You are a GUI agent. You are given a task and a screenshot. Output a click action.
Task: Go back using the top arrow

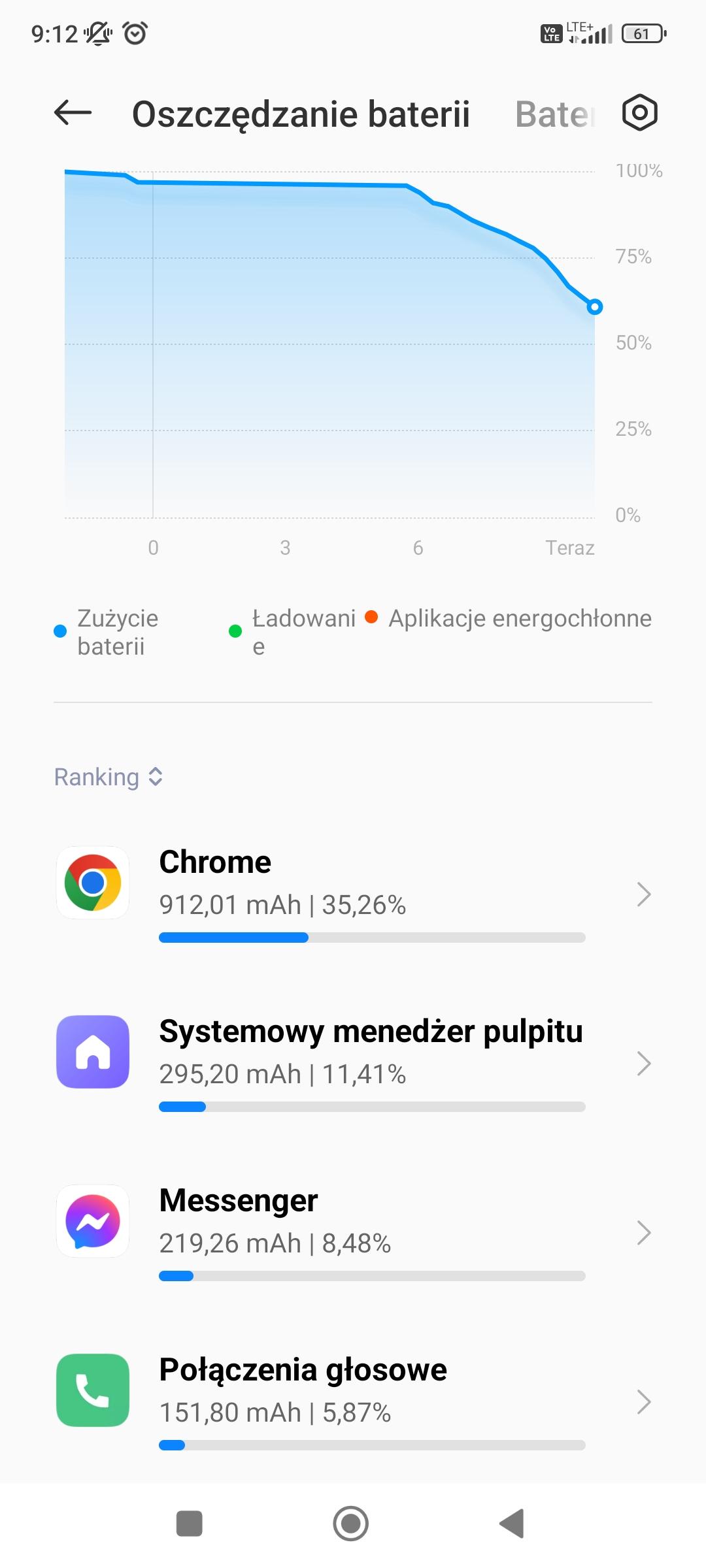tap(73, 113)
